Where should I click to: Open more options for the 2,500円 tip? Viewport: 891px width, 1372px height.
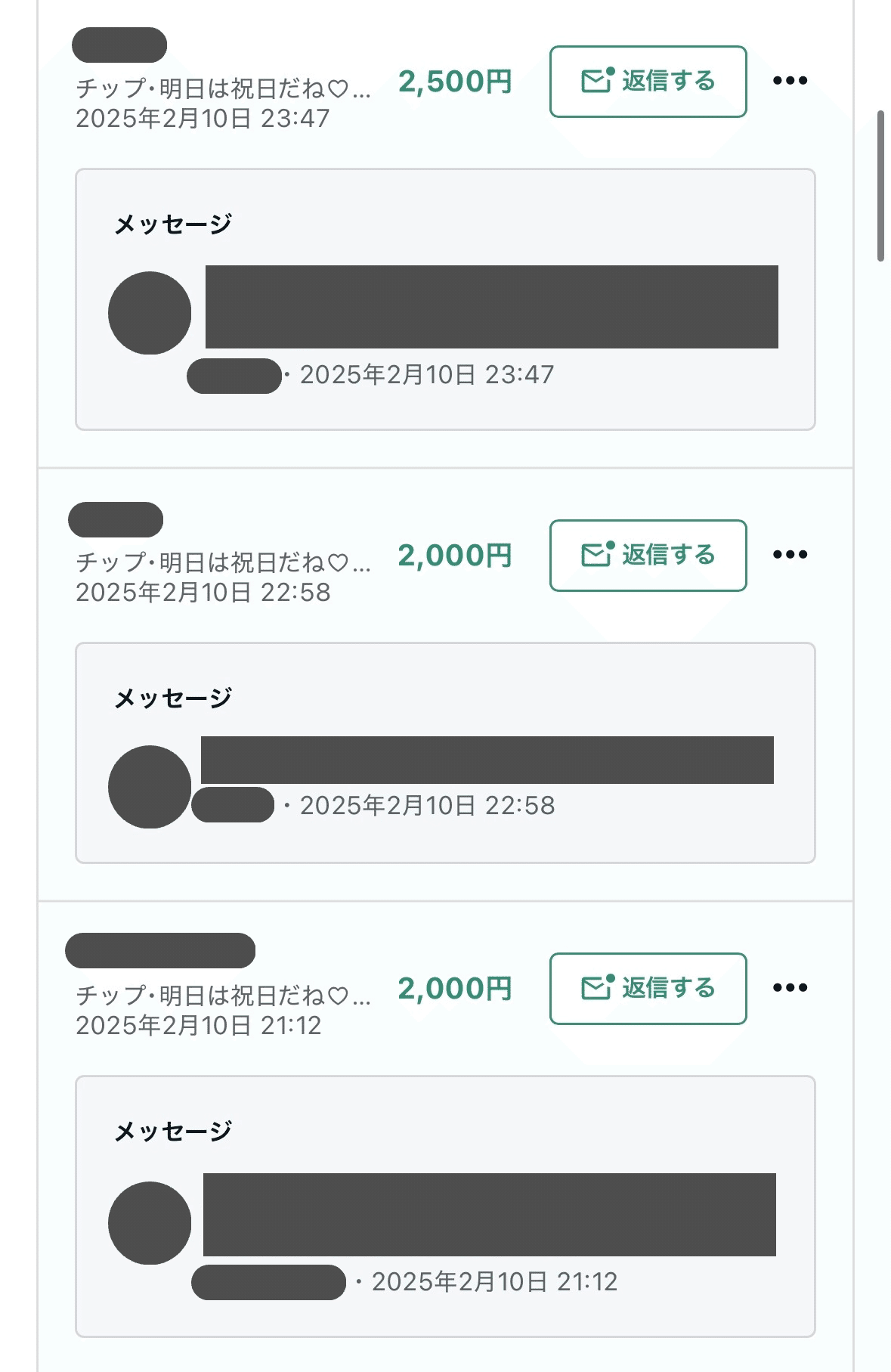click(x=790, y=81)
